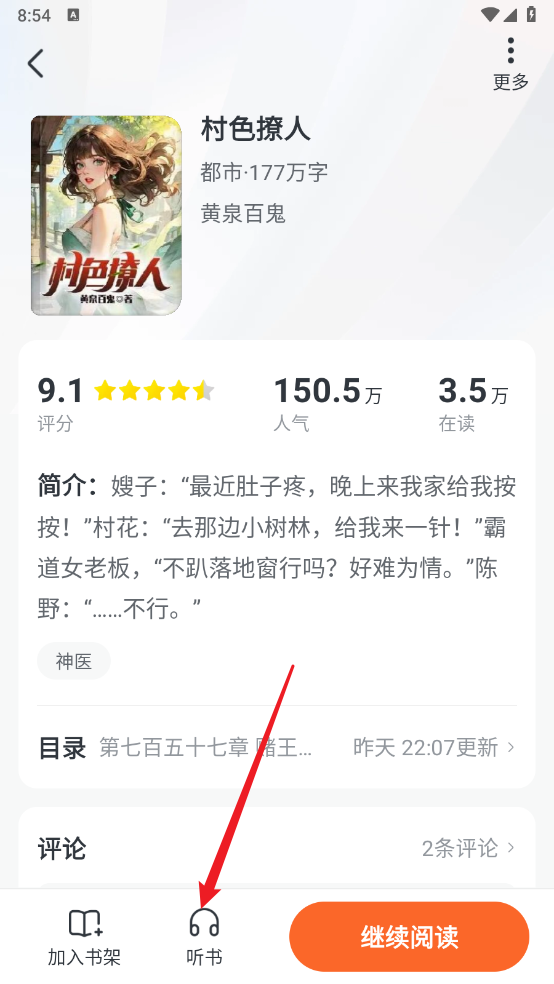Viewport: 554px width, 984px height.
Task: Tap 继续阅读 to continue reading
Action: pos(409,937)
